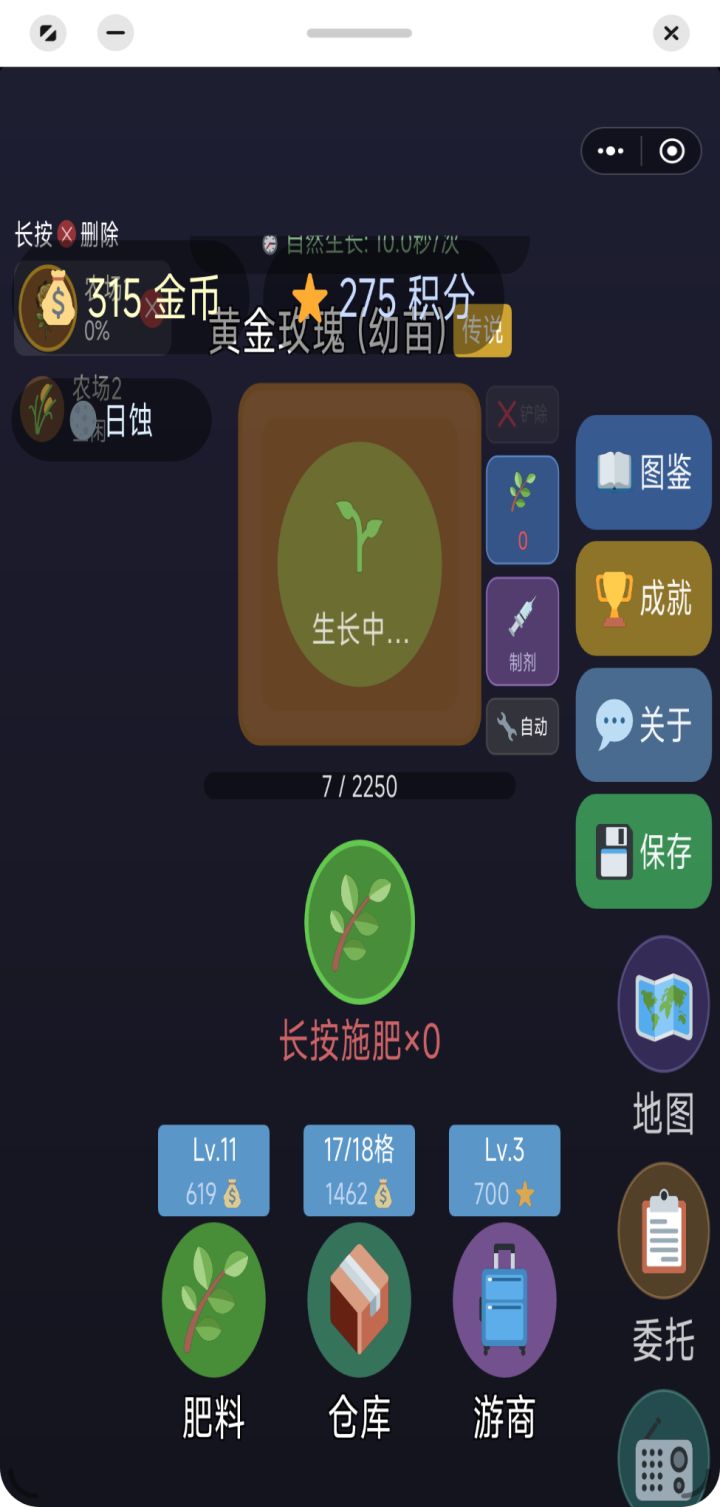Screen dimensions: 720x1507
Task: Use the 制剂 syringe tool on the plant
Action: click(x=521, y=630)
